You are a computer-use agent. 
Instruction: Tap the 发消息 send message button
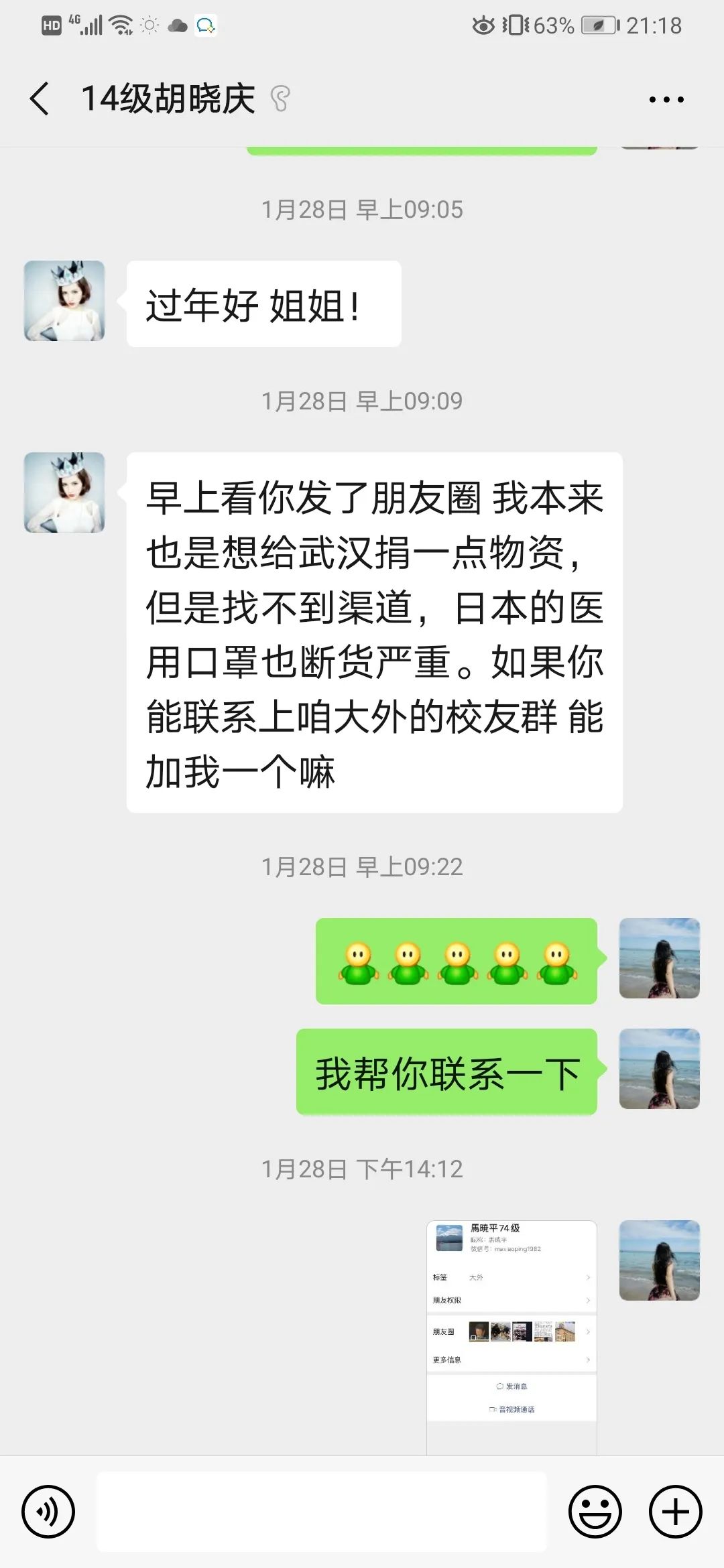tap(513, 1386)
